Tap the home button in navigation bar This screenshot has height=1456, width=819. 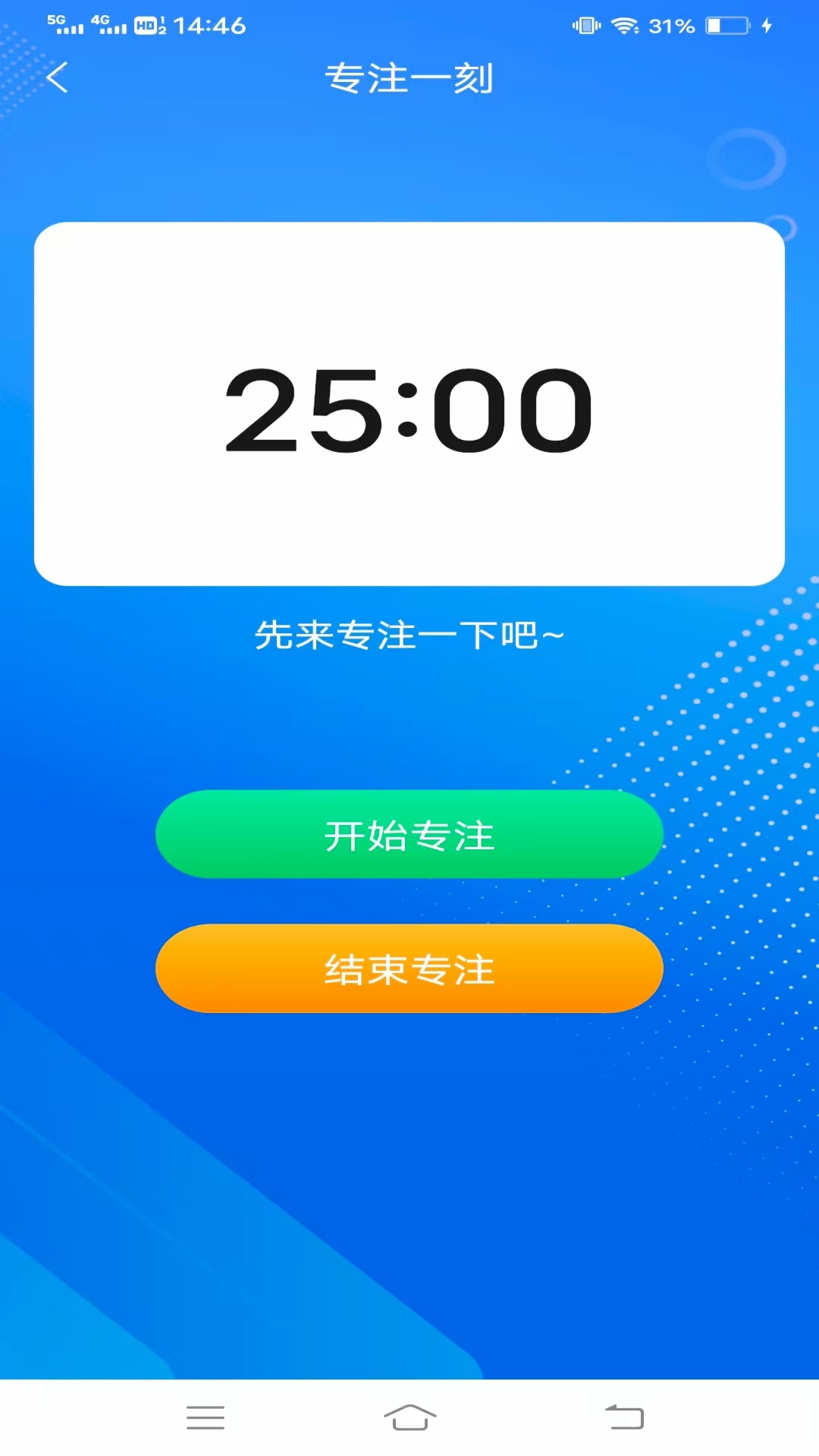click(x=409, y=1417)
